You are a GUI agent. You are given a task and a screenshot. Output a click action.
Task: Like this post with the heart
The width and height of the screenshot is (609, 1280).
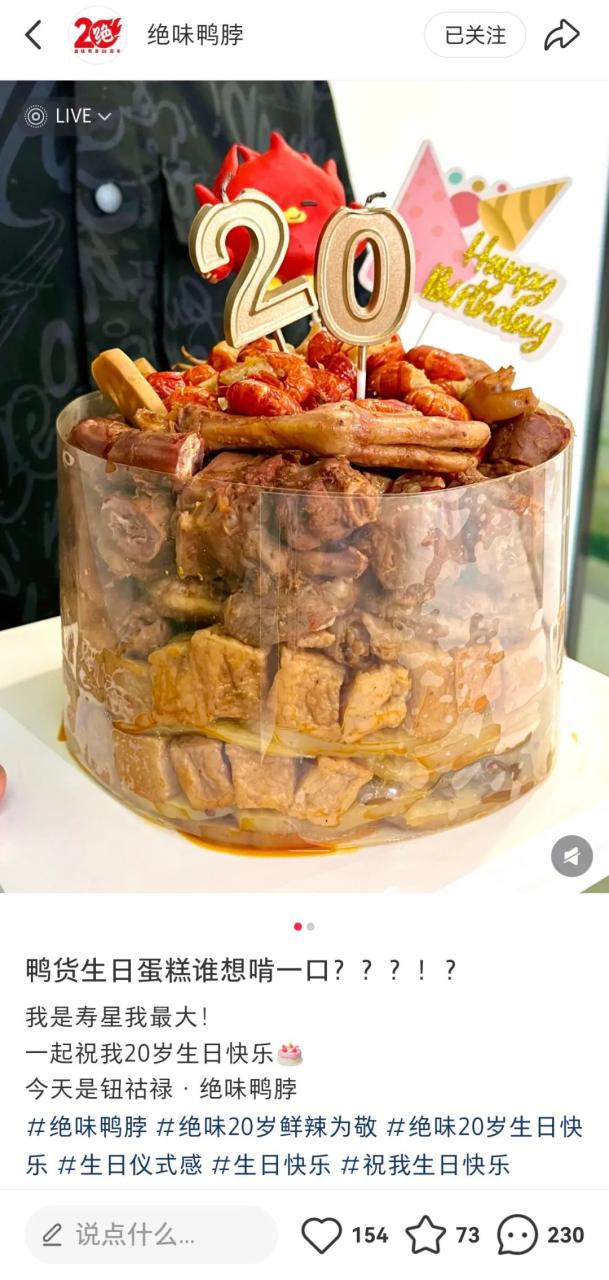[x=322, y=1235]
